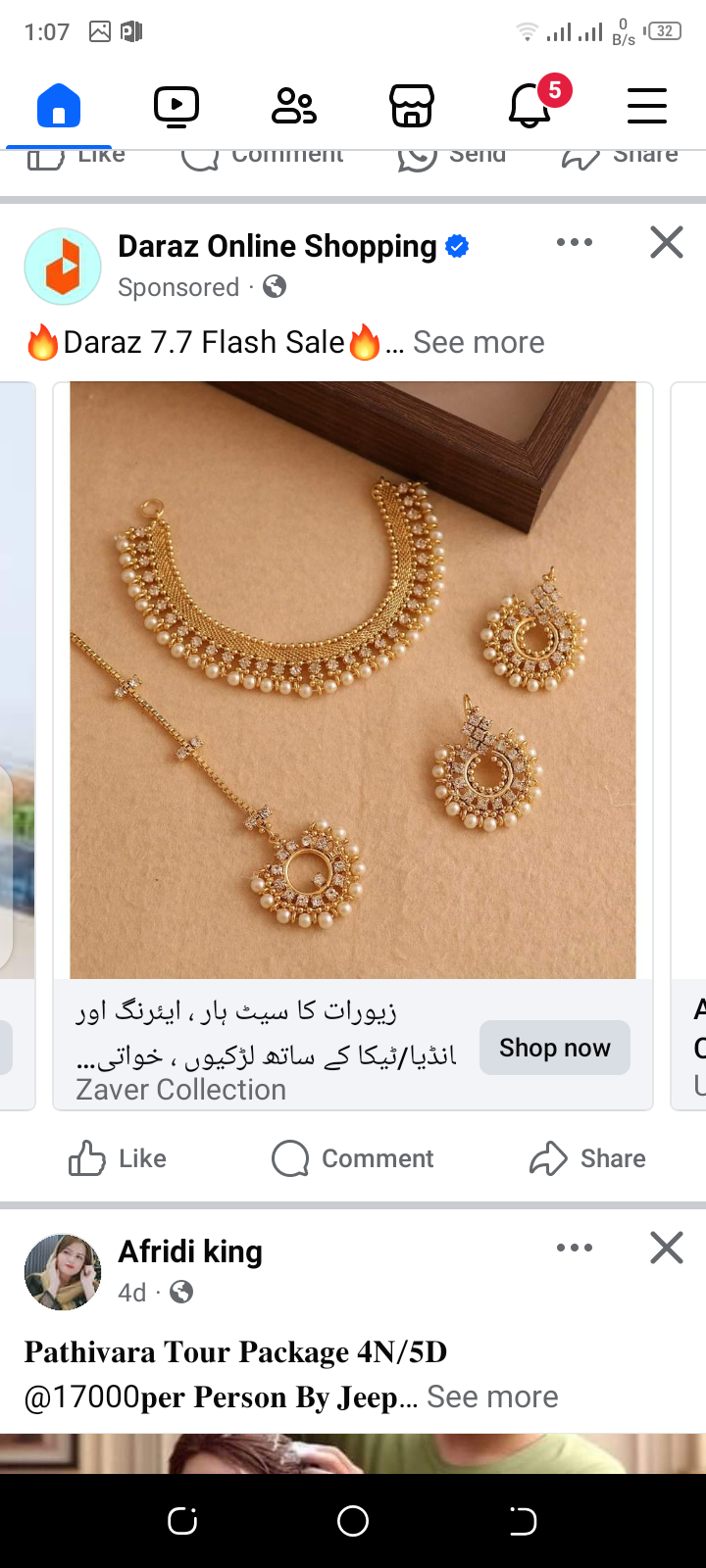Open options menu on Afridi king post
This screenshot has height=1568, width=706.
574,1248
